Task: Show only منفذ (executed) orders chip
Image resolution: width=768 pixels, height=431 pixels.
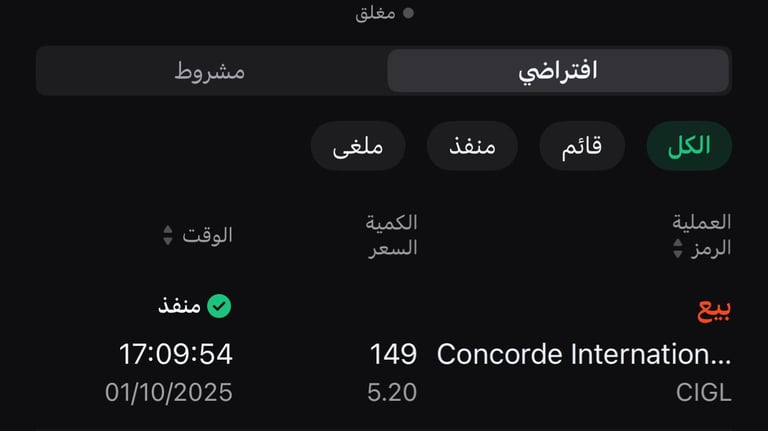Action: (472, 146)
